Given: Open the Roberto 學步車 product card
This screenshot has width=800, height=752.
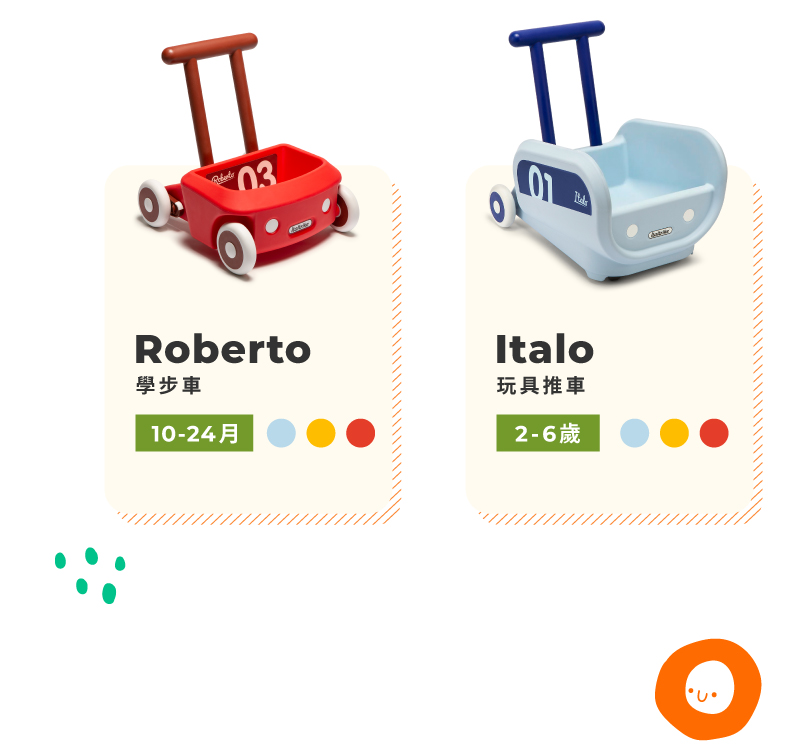Looking at the screenshot, I should [222, 349].
